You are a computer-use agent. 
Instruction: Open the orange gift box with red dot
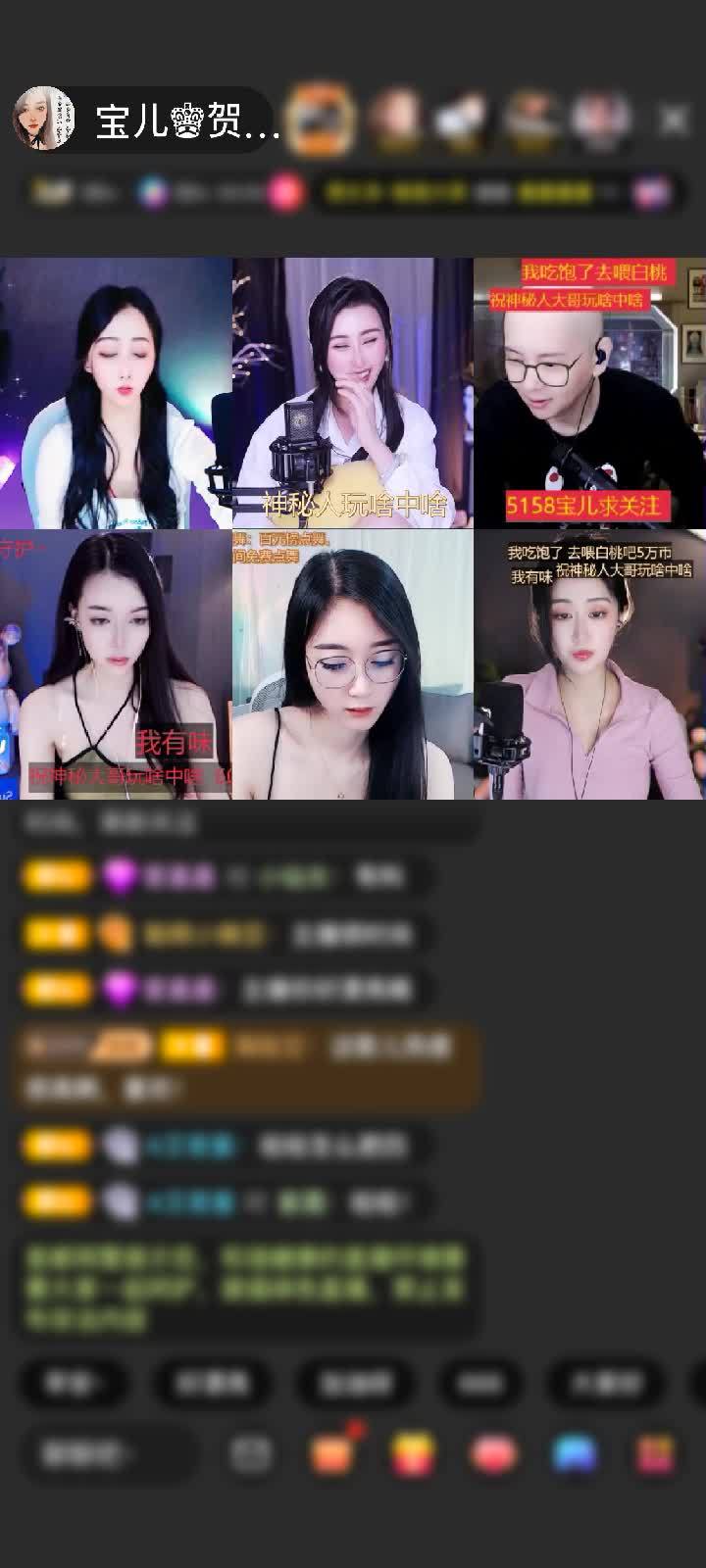(x=332, y=1454)
